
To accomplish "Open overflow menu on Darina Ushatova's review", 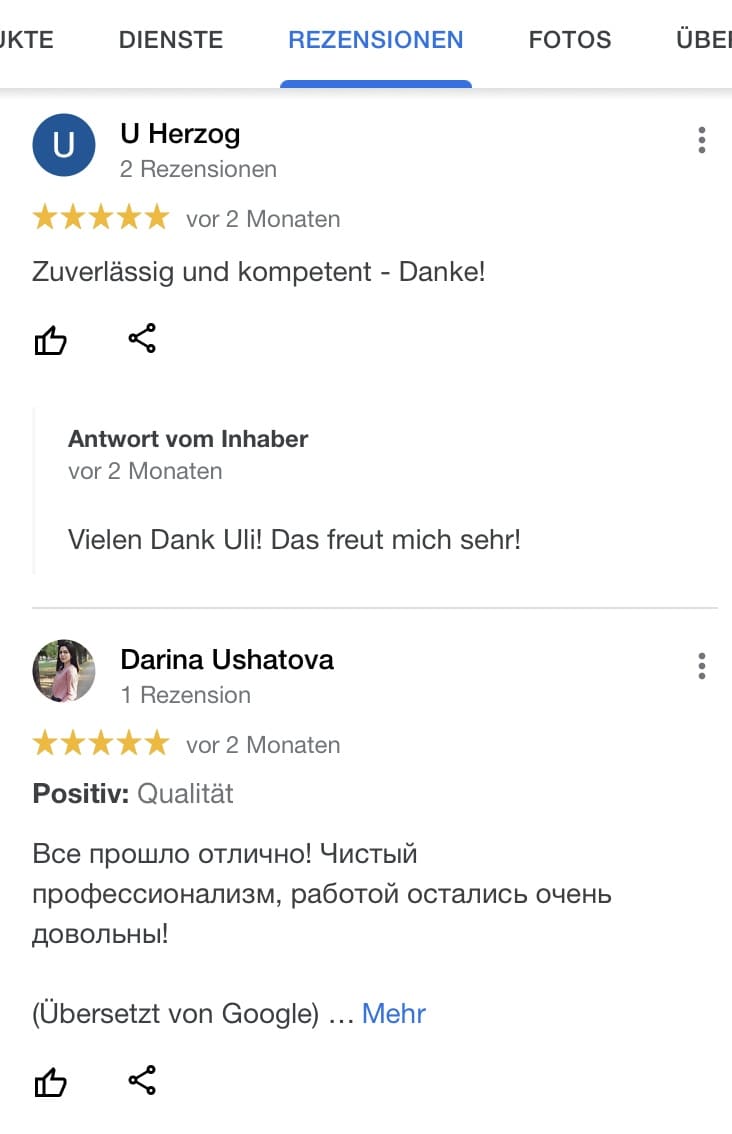I will [702, 666].
